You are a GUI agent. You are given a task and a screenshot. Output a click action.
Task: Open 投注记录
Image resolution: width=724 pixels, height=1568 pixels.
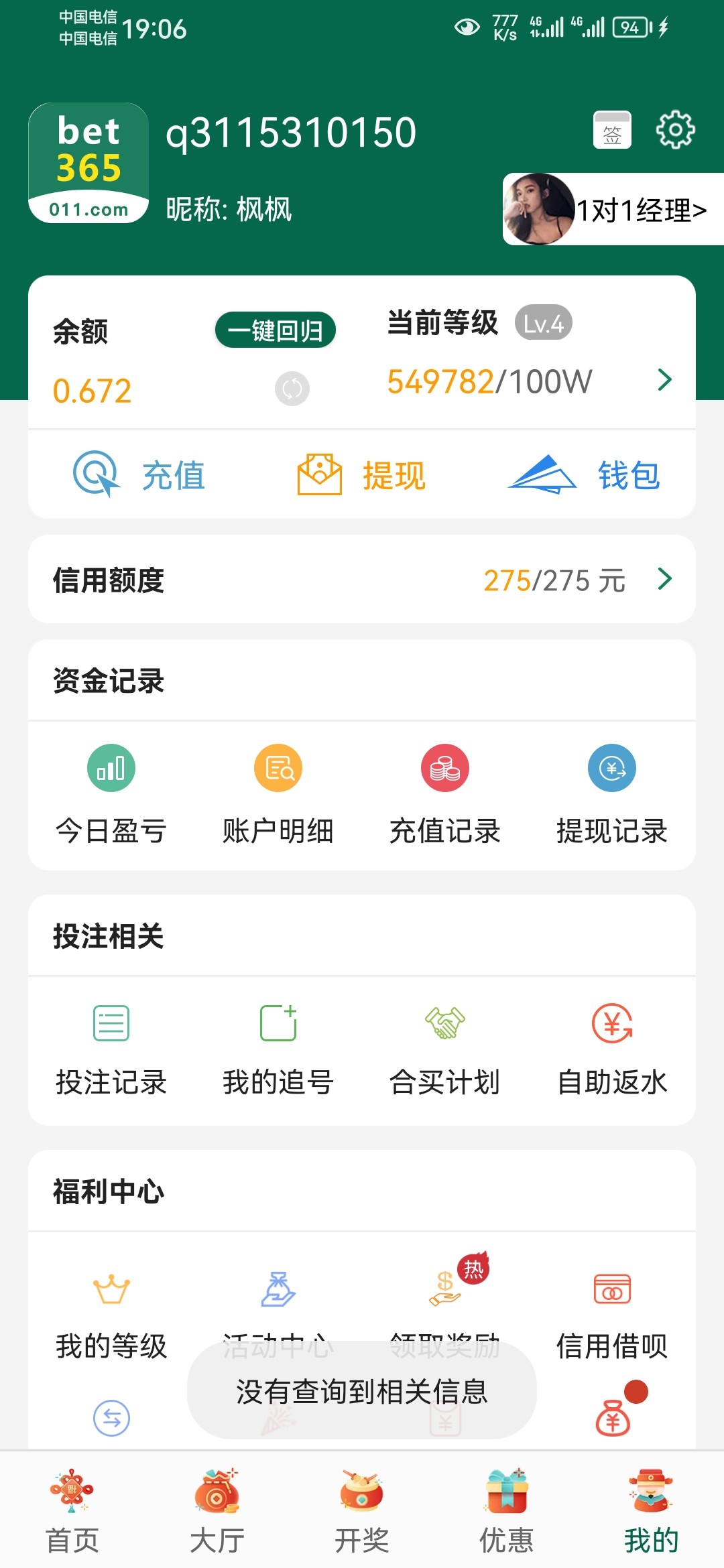(111, 1049)
